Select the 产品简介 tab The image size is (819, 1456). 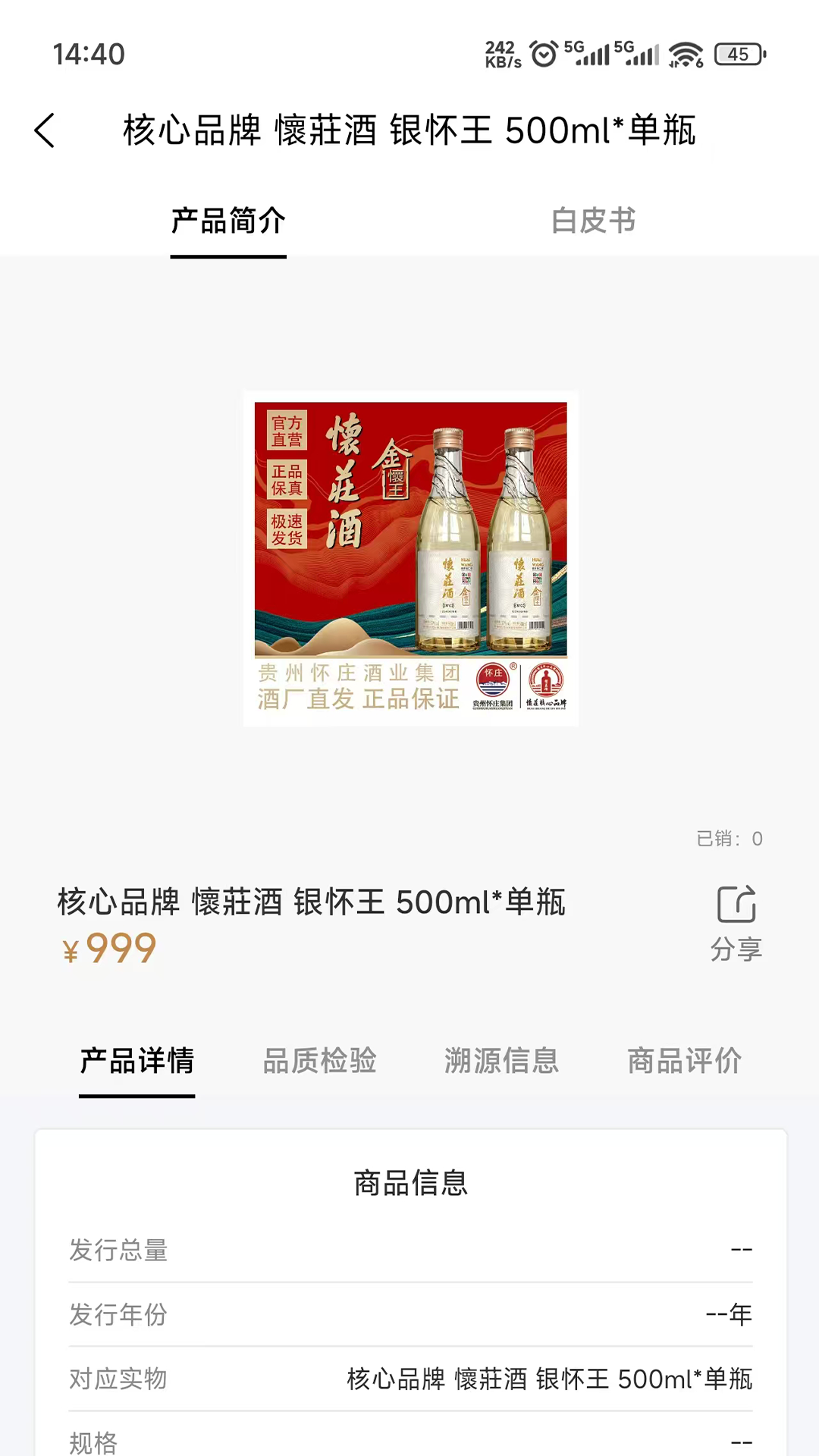pyautogui.click(x=227, y=221)
